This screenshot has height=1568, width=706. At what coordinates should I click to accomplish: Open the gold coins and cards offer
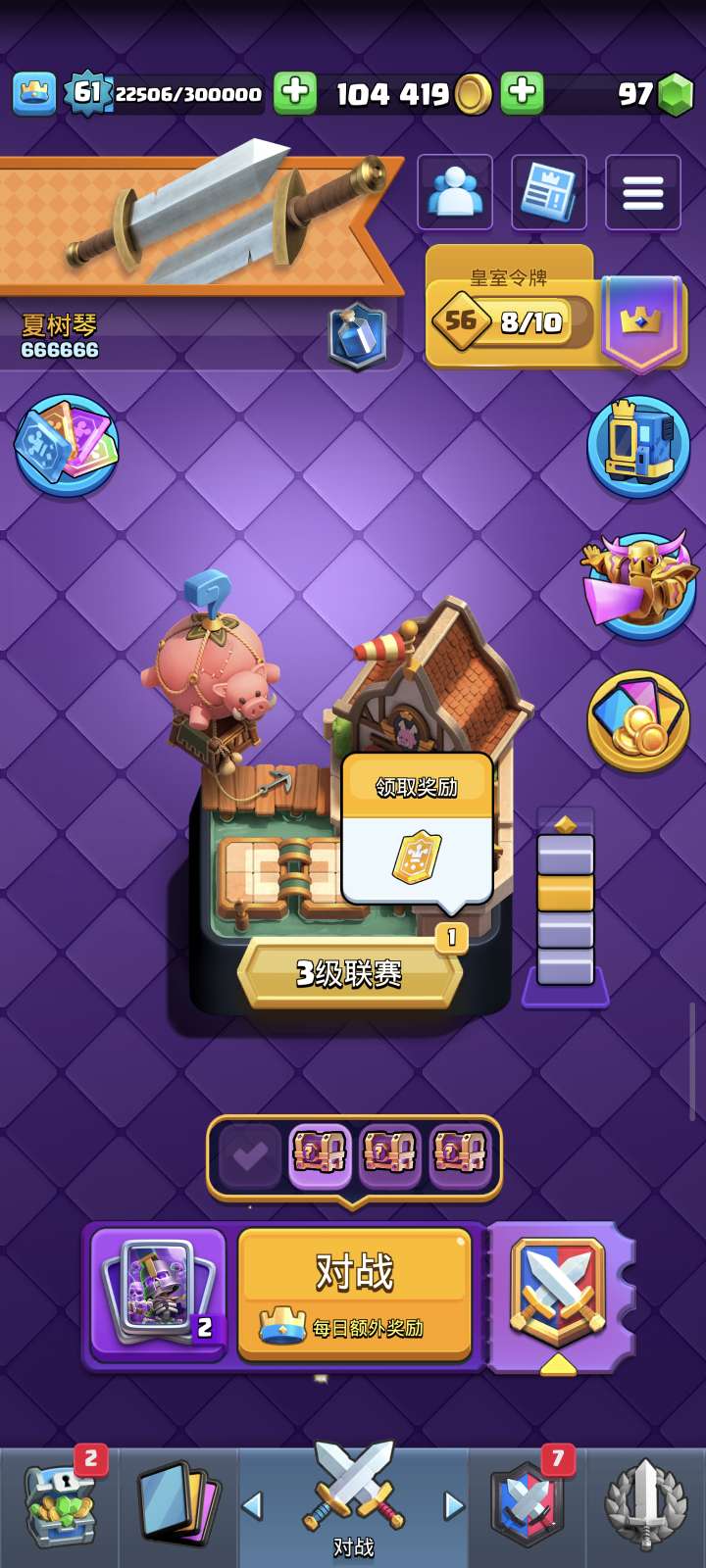pos(638,721)
